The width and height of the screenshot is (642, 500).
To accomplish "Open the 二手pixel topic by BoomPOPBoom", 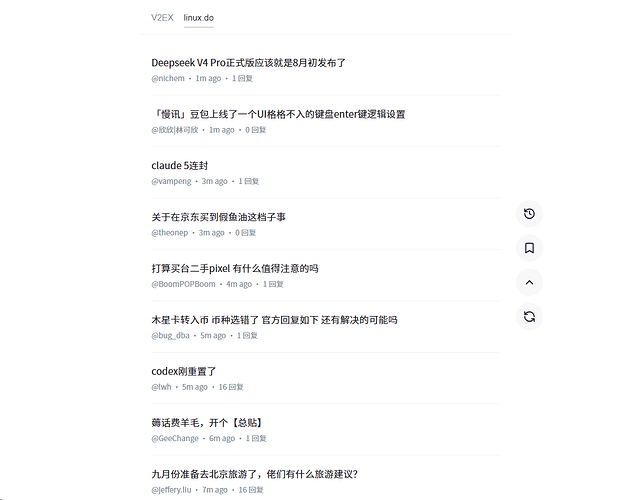I will coord(235,269).
